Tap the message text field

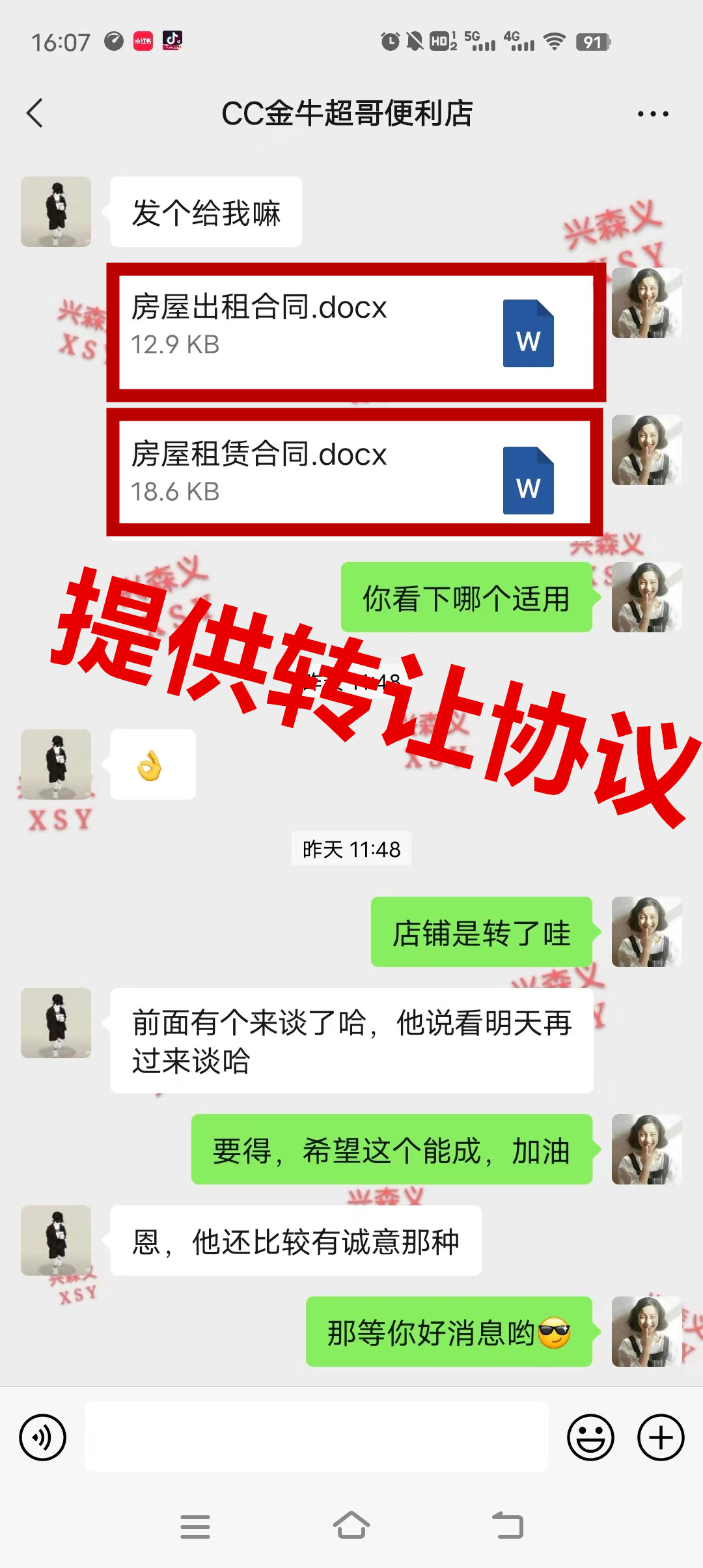[x=316, y=1437]
